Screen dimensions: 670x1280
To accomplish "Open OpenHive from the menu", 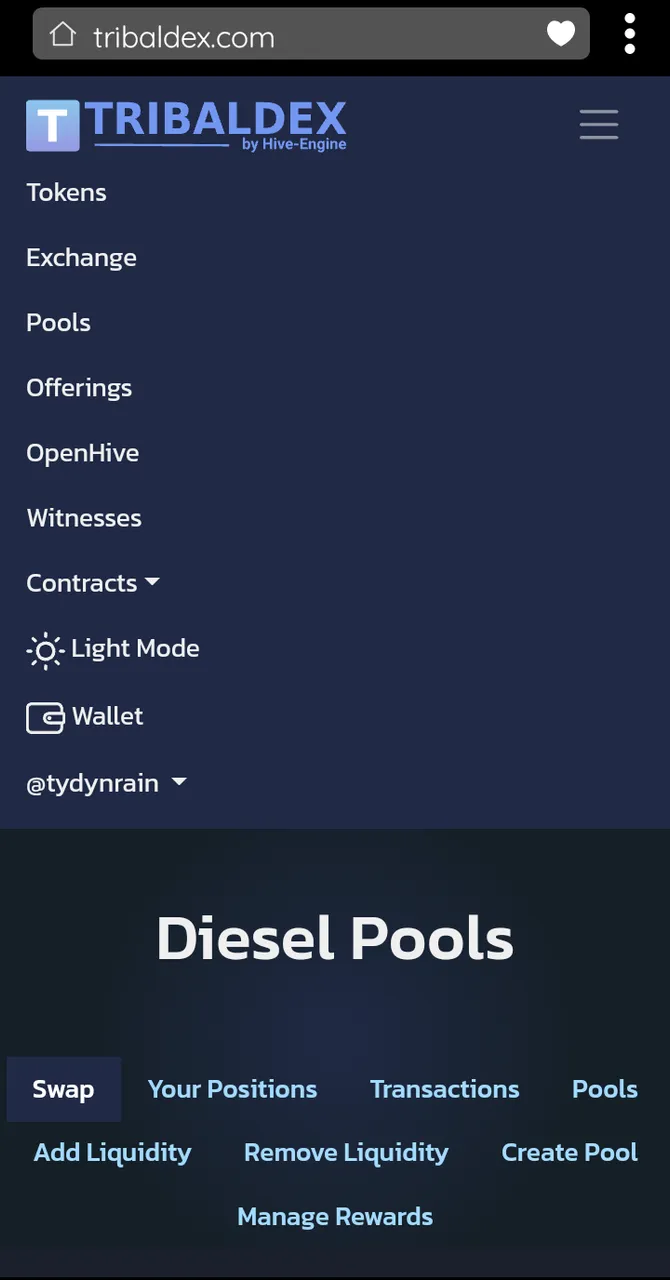I will [82, 452].
